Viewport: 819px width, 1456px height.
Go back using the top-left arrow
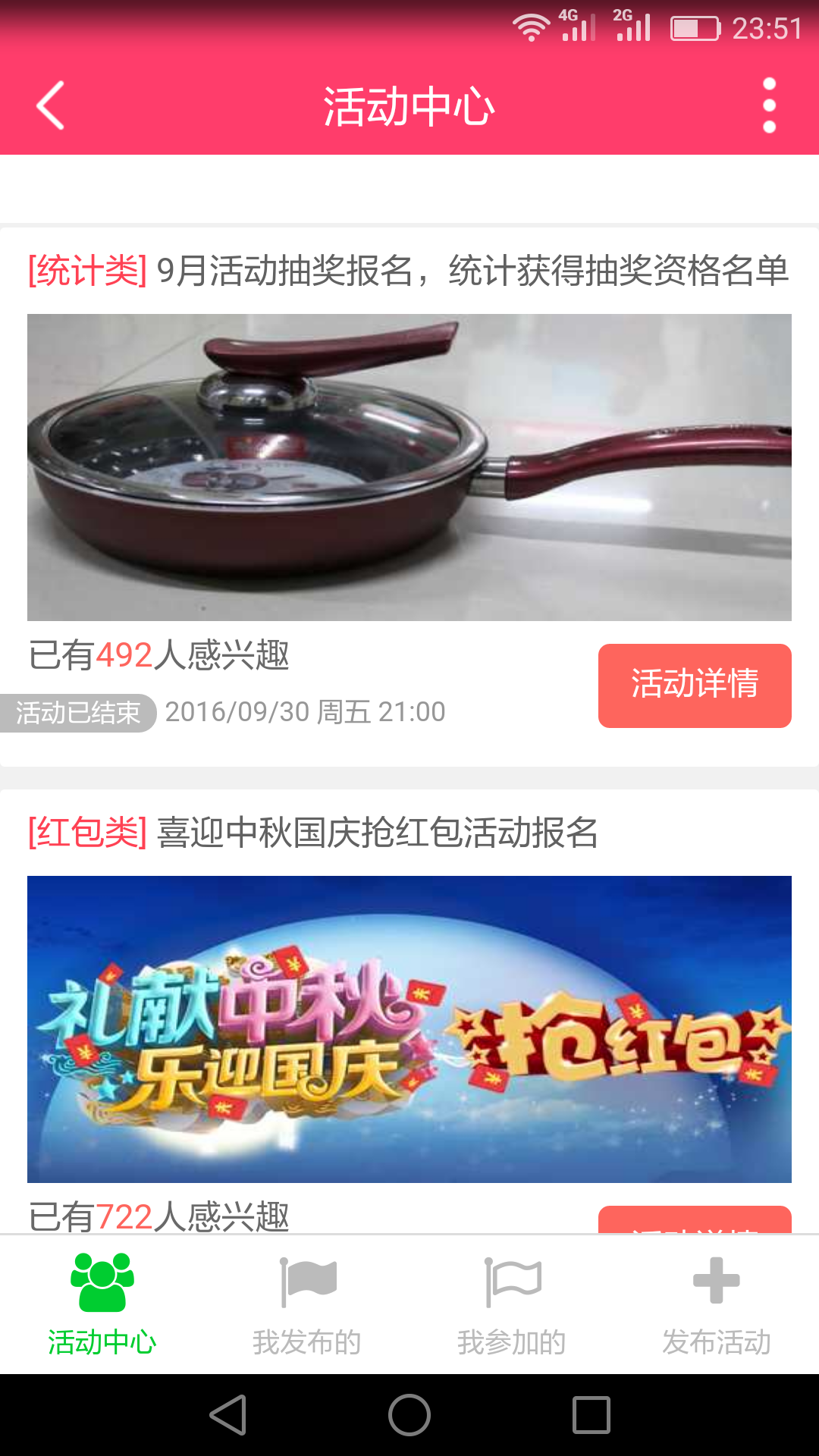pos(50,105)
